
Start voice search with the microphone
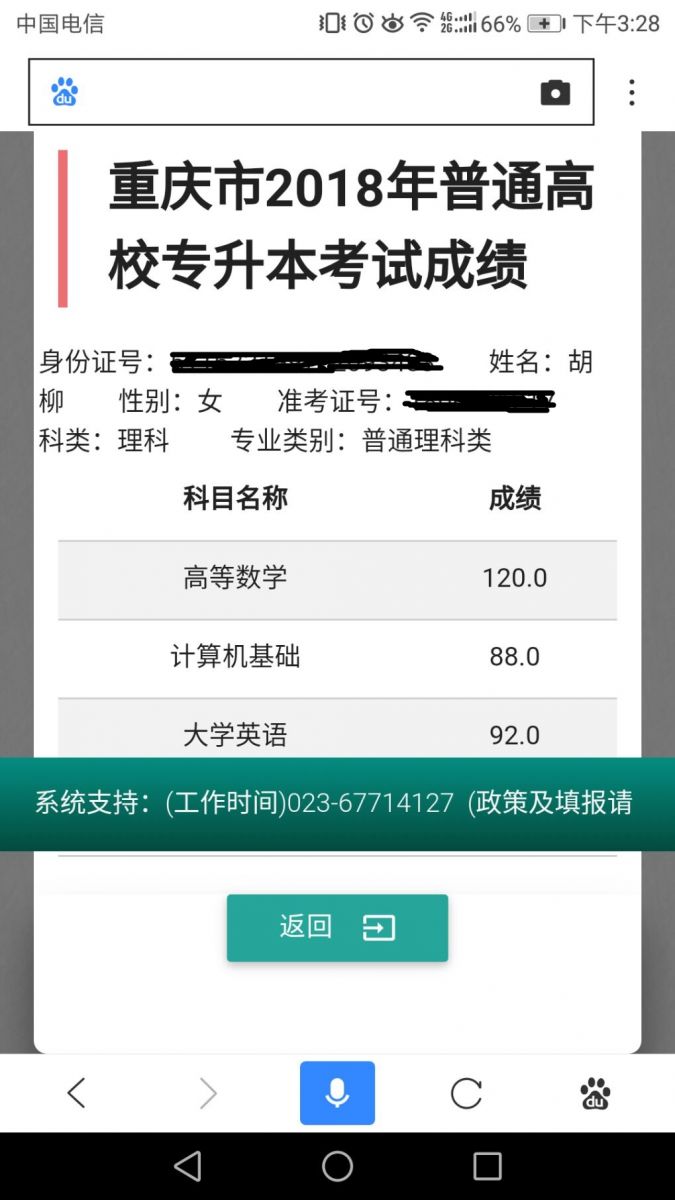pos(337,1093)
